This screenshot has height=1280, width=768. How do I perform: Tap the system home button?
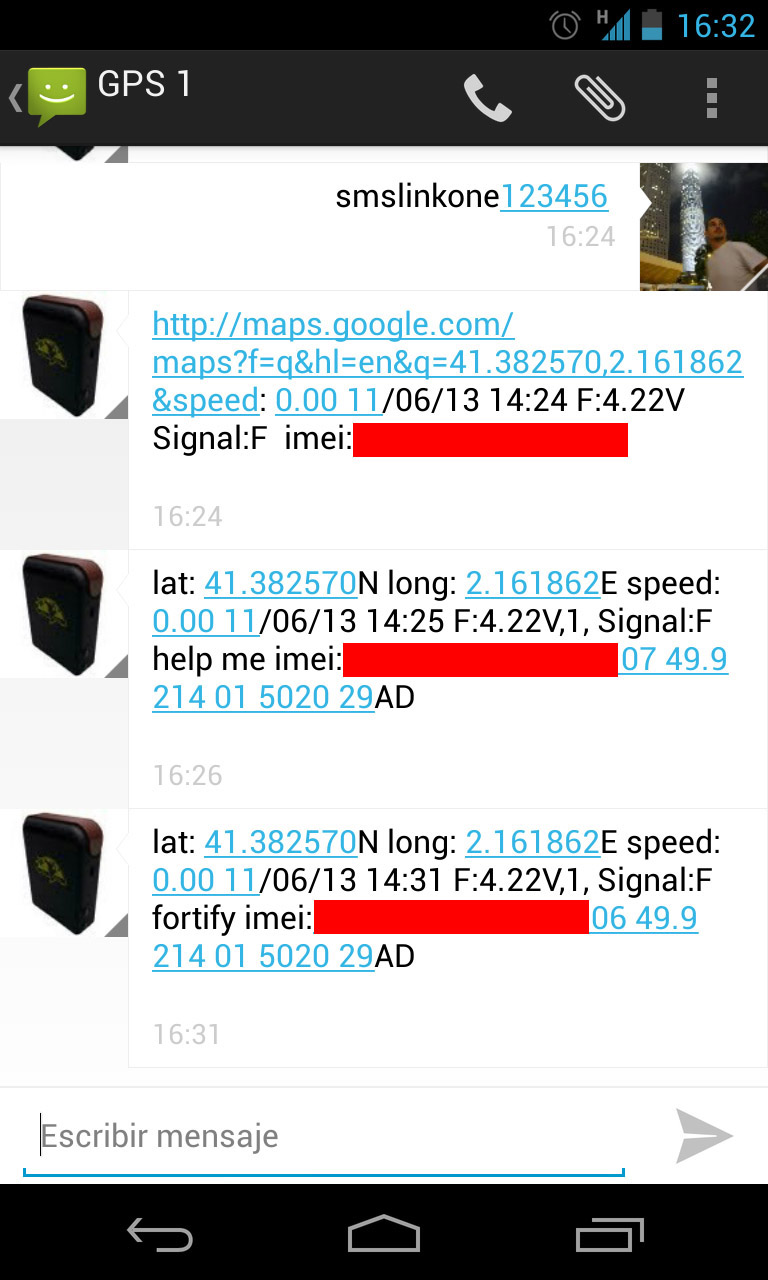pyautogui.click(x=383, y=1233)
